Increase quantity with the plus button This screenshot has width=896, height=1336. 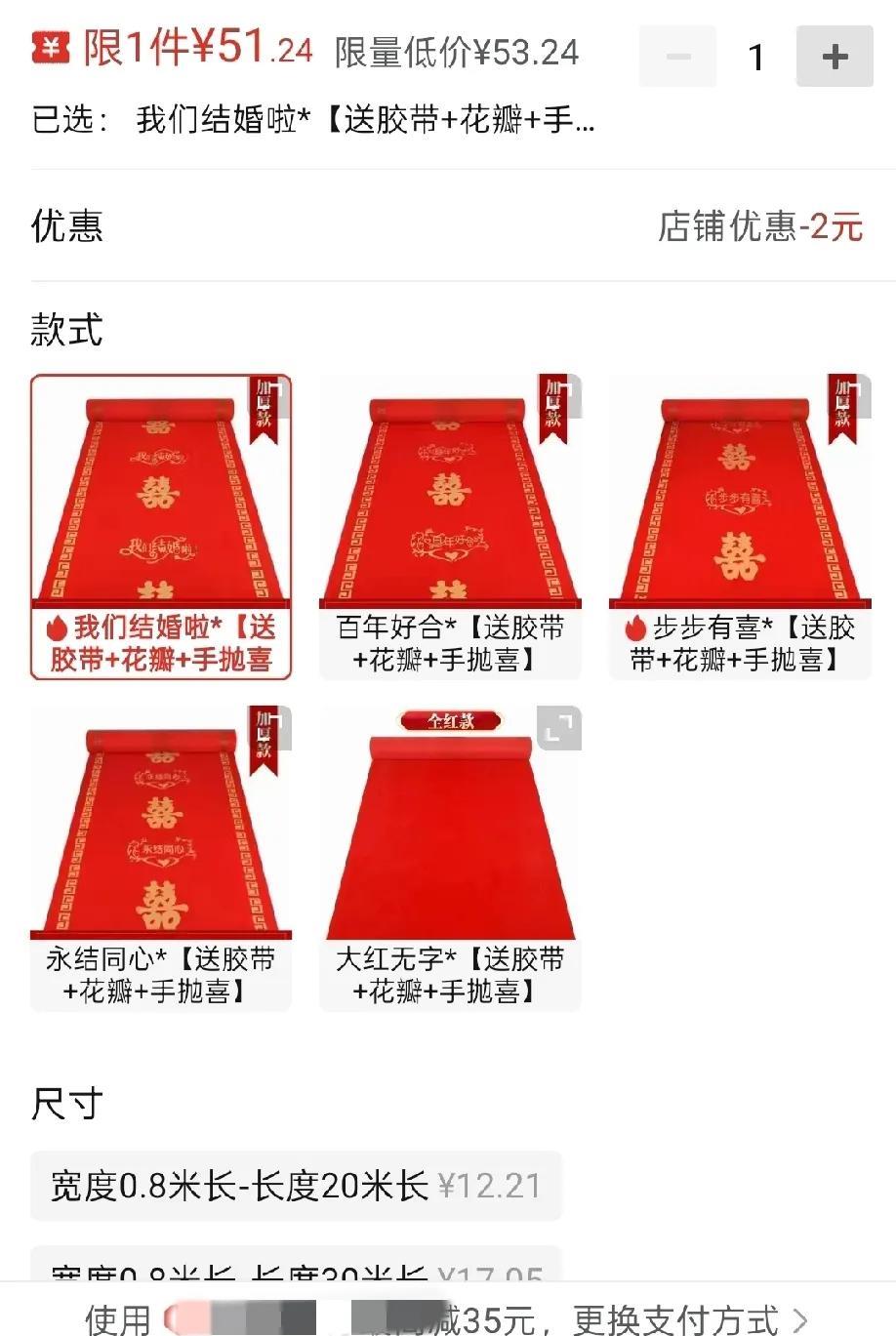coord(835,57)
